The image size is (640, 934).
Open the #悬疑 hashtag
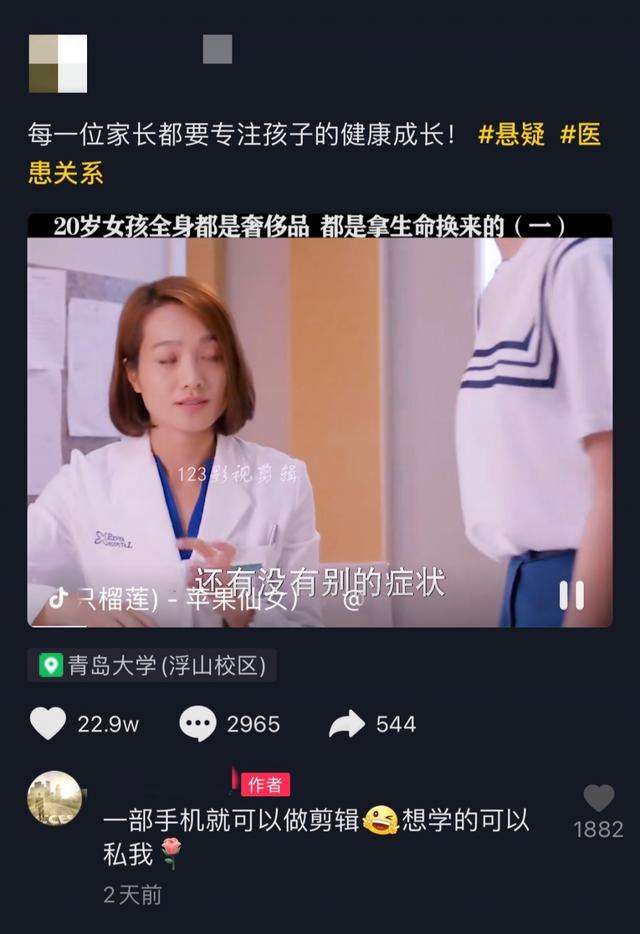pyautogui.click(x=511, y=136)
